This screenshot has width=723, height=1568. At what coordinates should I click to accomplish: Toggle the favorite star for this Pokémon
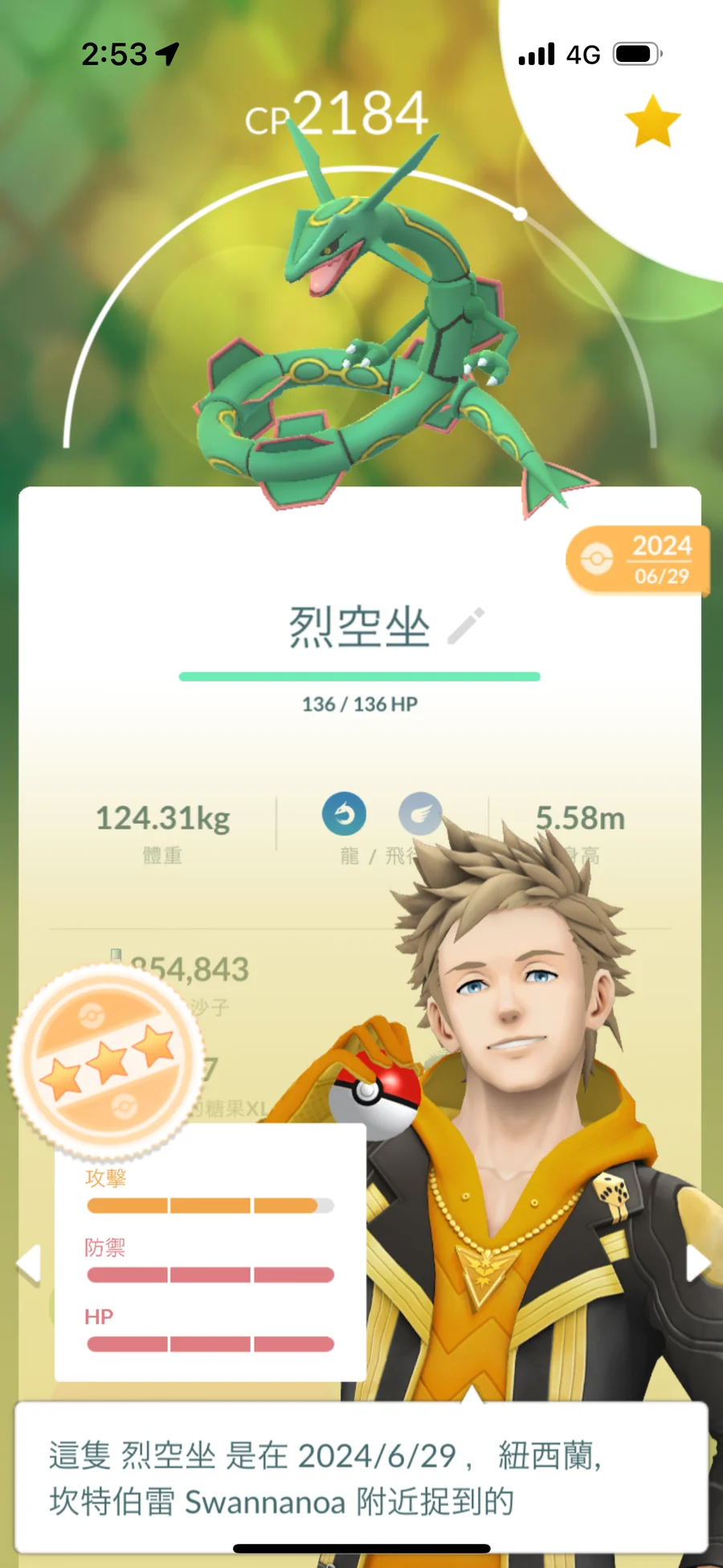(652, 121)
